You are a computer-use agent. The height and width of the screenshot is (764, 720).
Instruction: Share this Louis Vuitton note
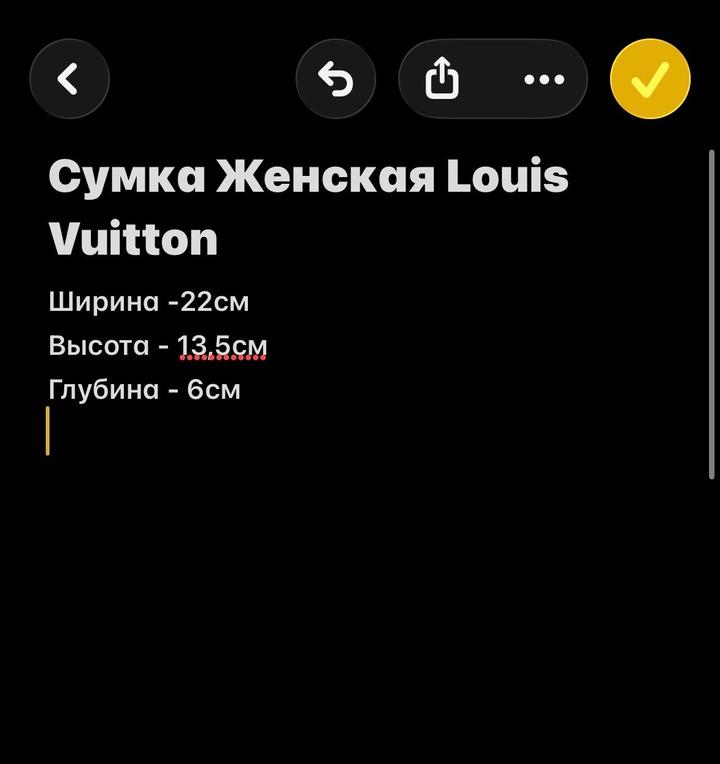point(442,79)
